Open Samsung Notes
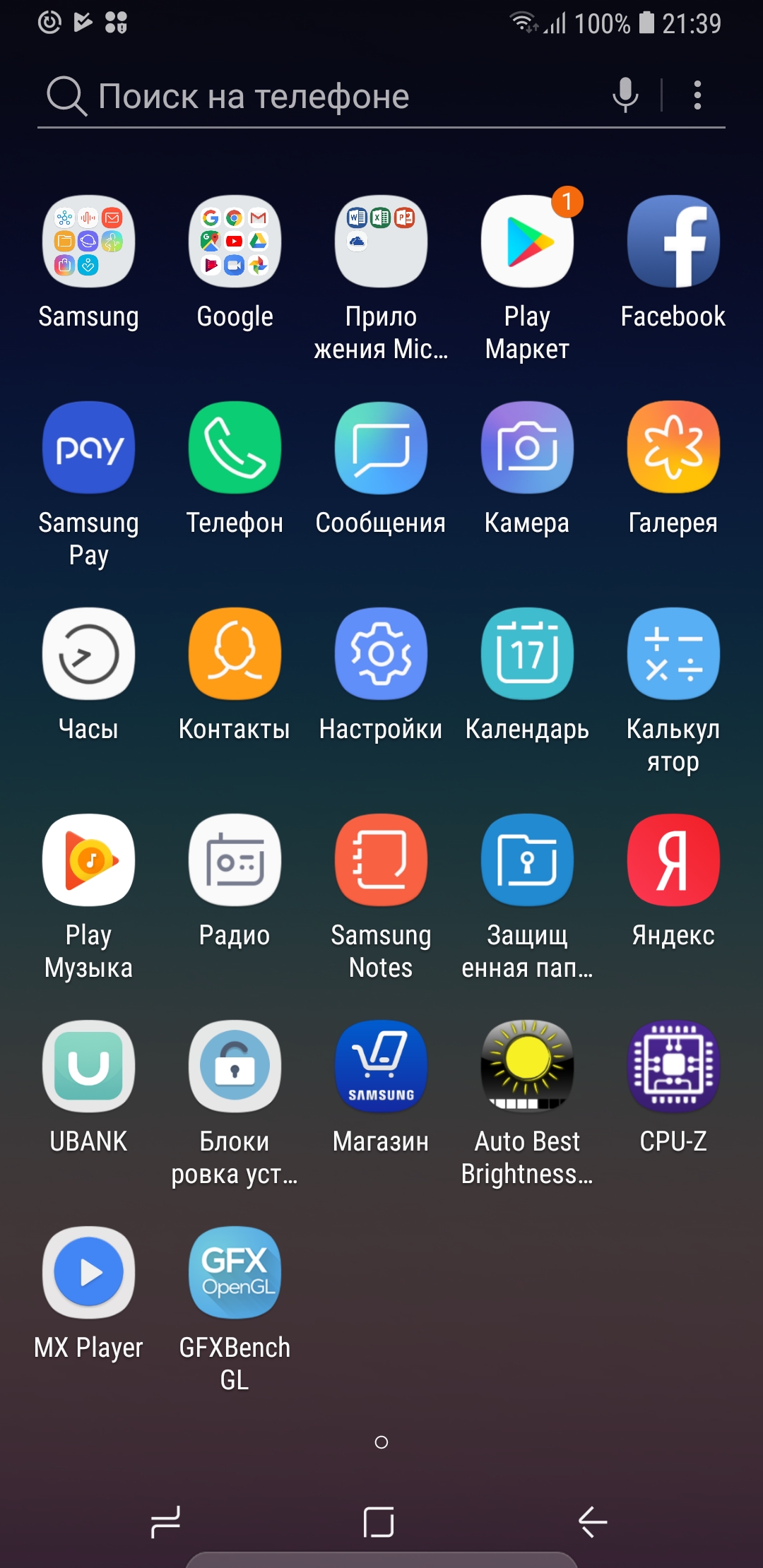The height and width of the screenshot is (1568, 763). click(381, 860)
